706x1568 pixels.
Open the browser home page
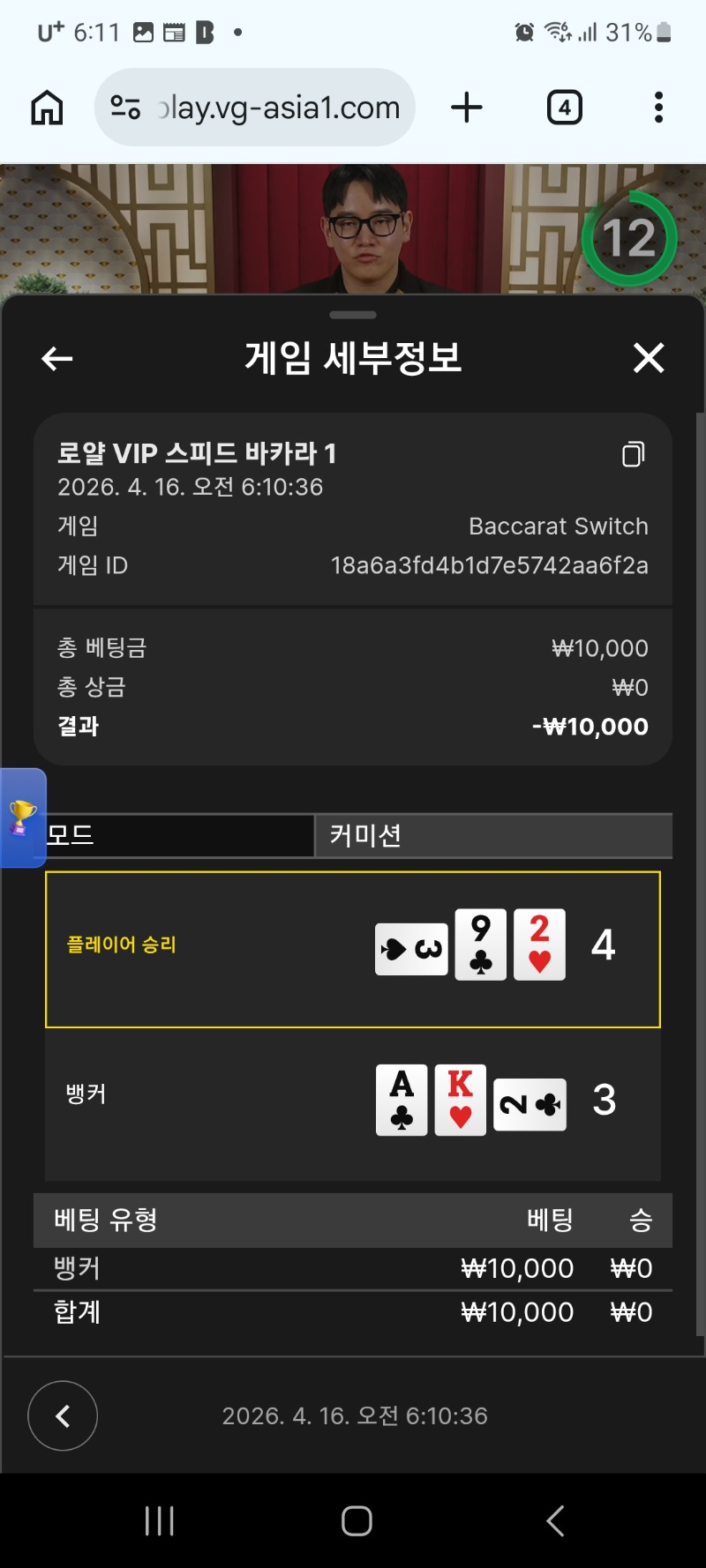[x=47, y=108]
